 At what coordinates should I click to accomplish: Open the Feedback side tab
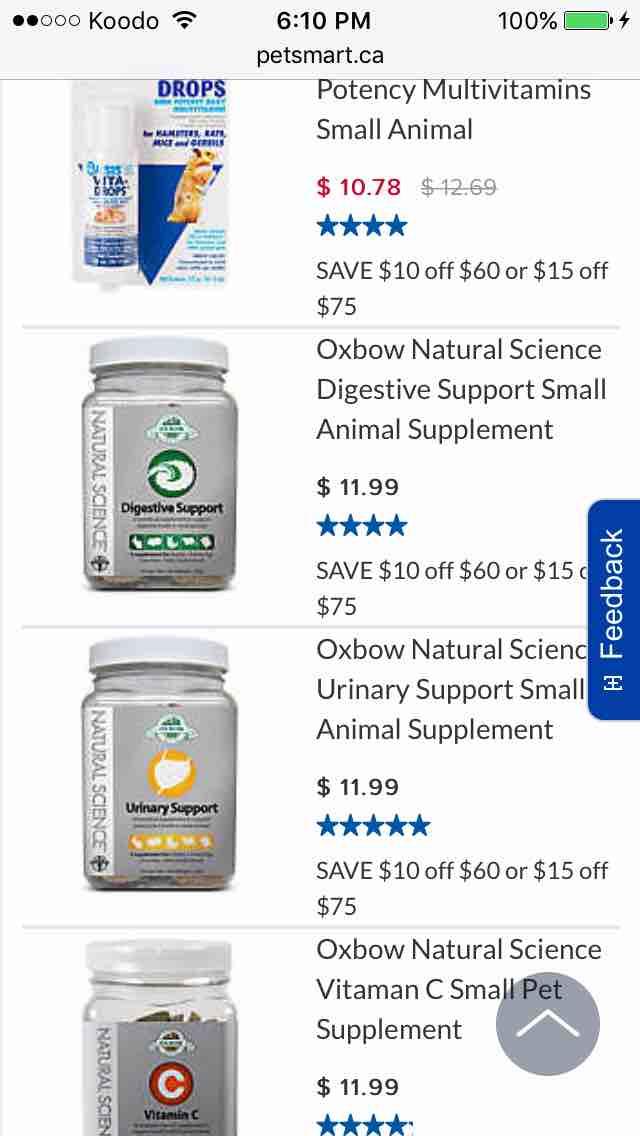612,609
